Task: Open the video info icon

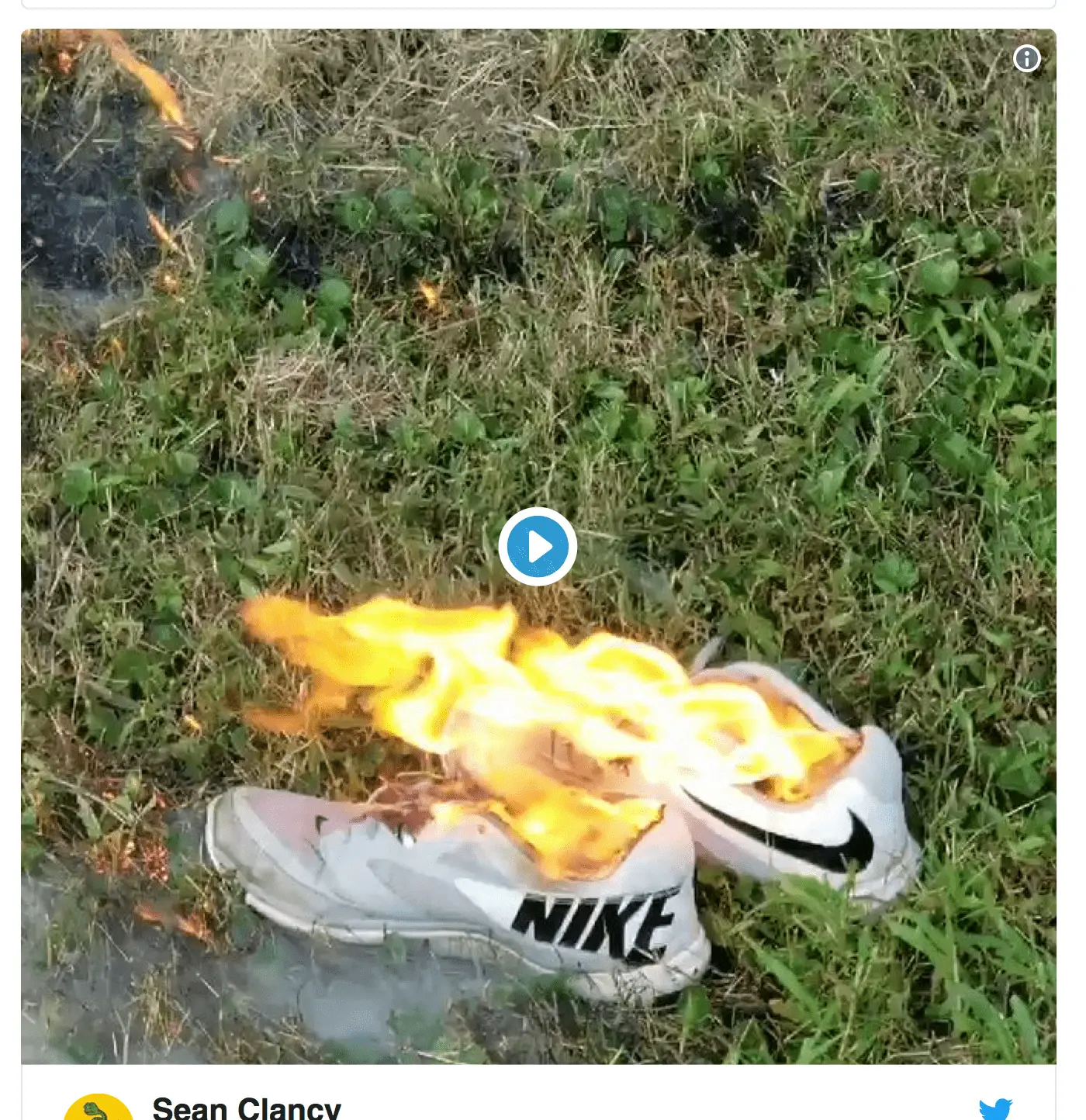Action: click(1026, 58)
